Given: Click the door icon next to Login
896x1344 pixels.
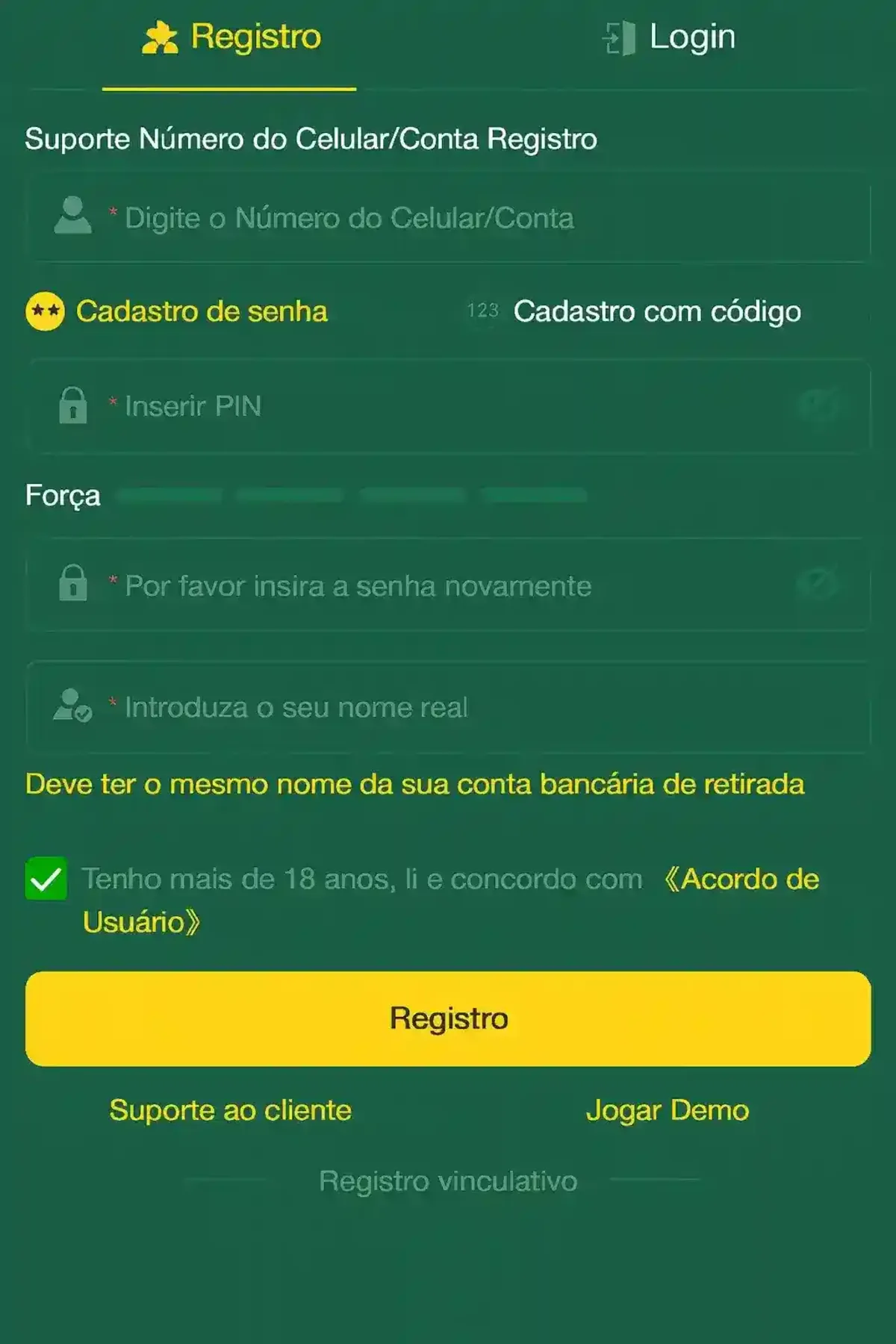Looking at the screenshot, I should click(x=618, y=36).
